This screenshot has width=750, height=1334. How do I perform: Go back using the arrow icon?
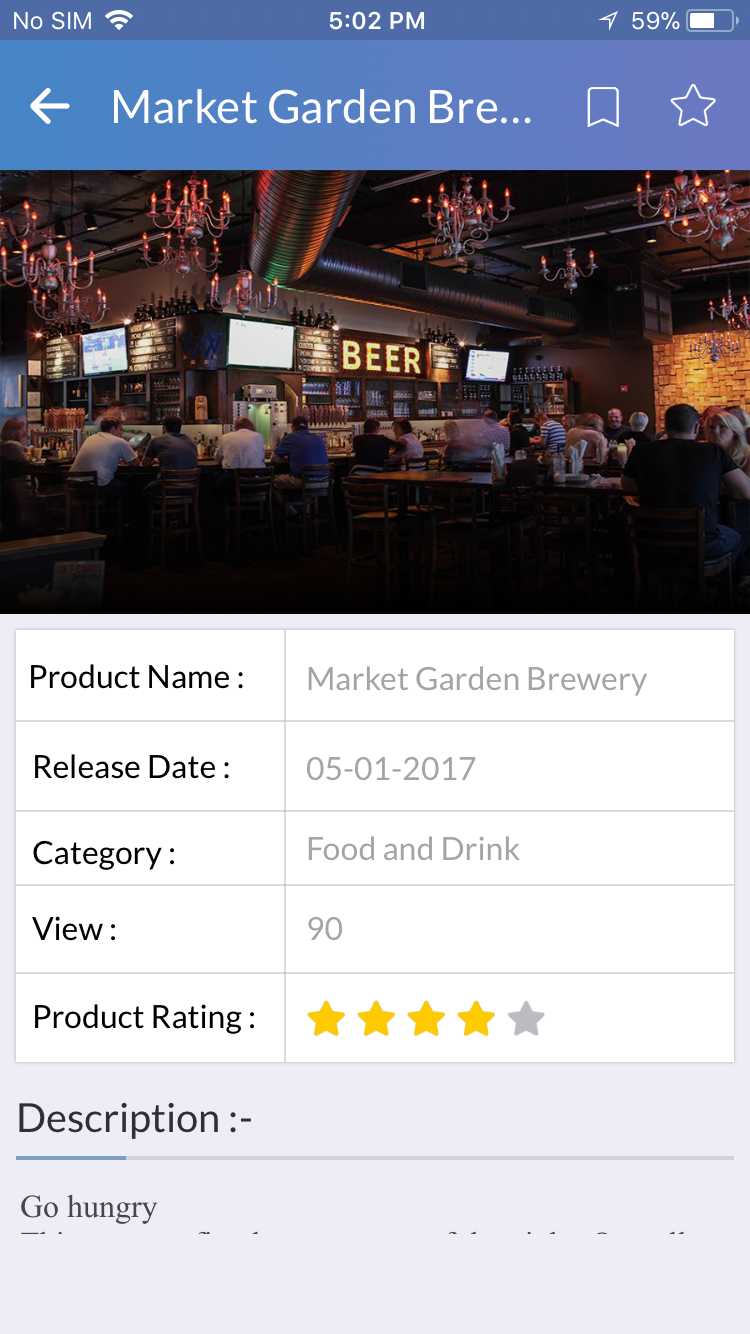pyautogui.click(x=49, y=106)
